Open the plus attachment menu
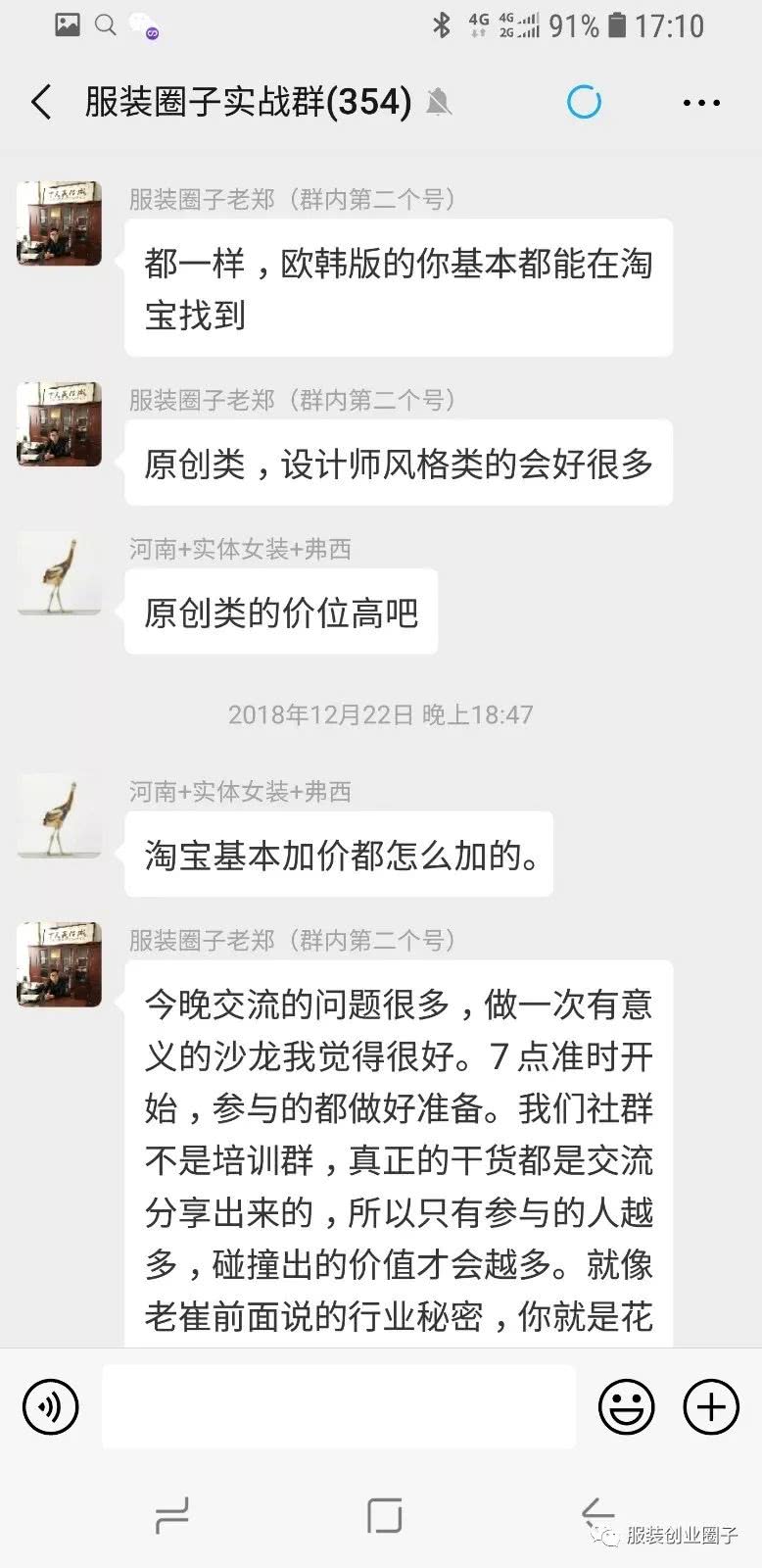This screenshot has width=762, height=1568. pos(710,1407)
